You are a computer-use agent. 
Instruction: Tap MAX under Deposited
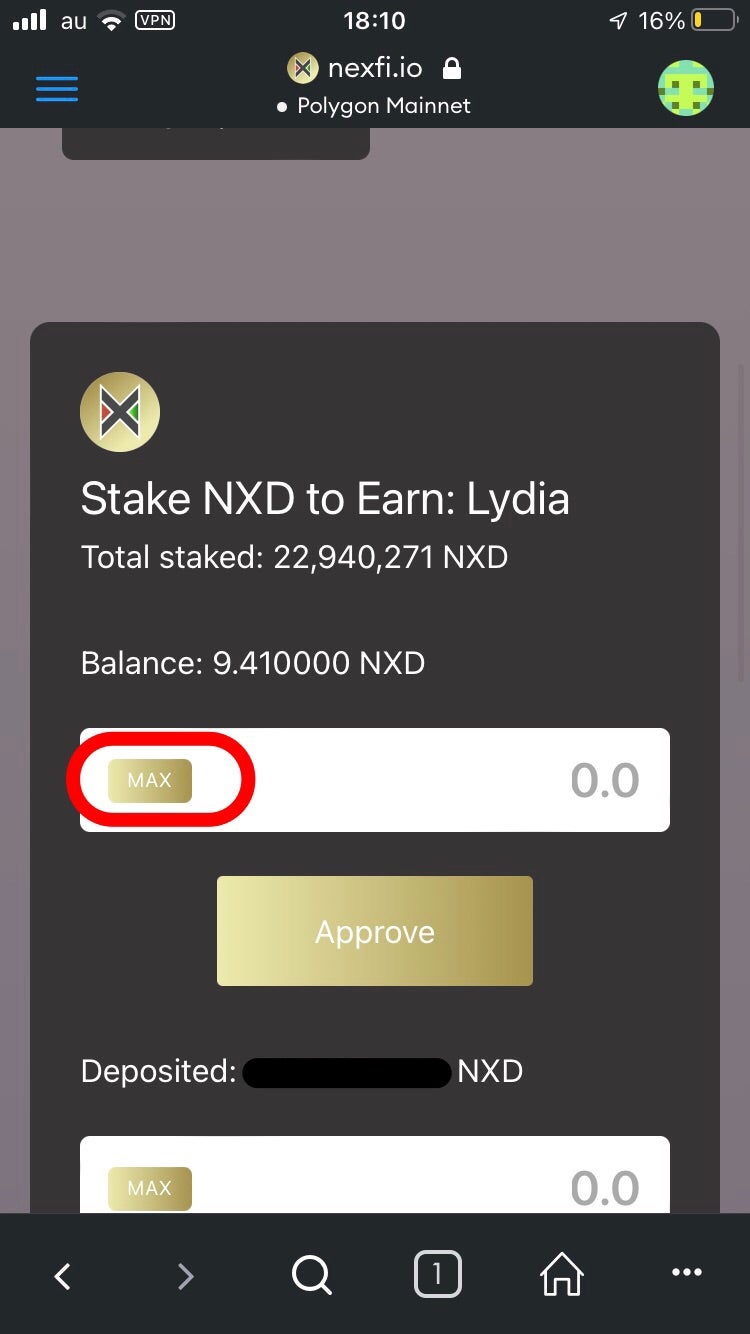tap(150, 1188)
